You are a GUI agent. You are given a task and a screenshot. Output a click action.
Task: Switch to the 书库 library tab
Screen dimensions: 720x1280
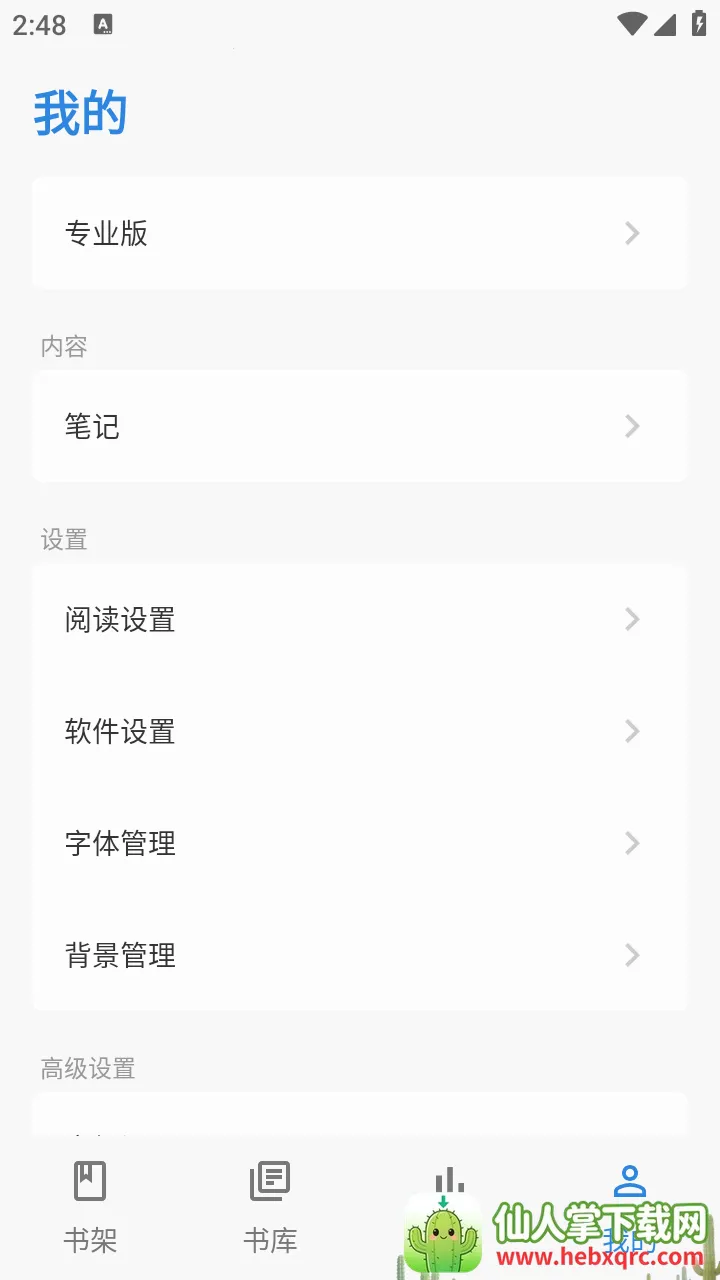[270, 1205]
